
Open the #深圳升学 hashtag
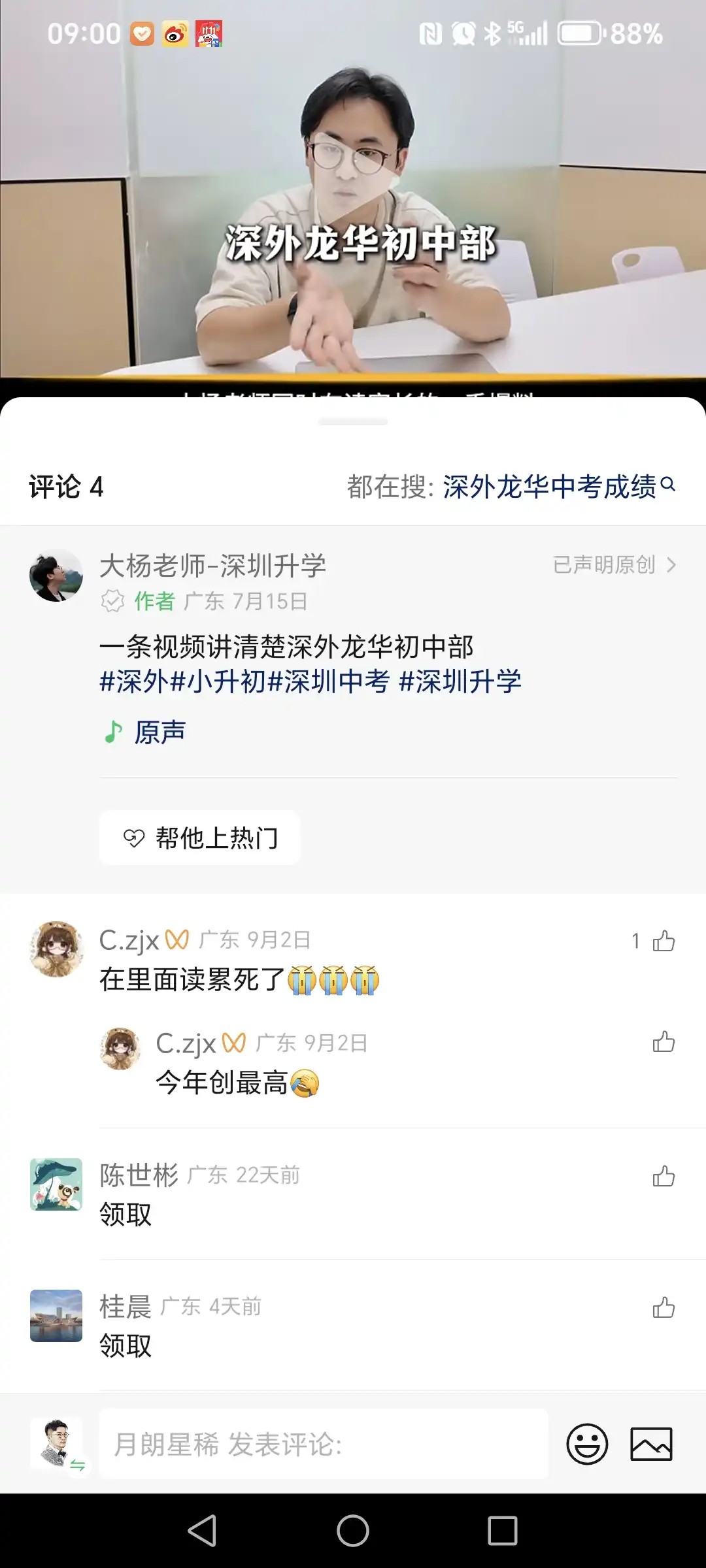click(460, 681)
